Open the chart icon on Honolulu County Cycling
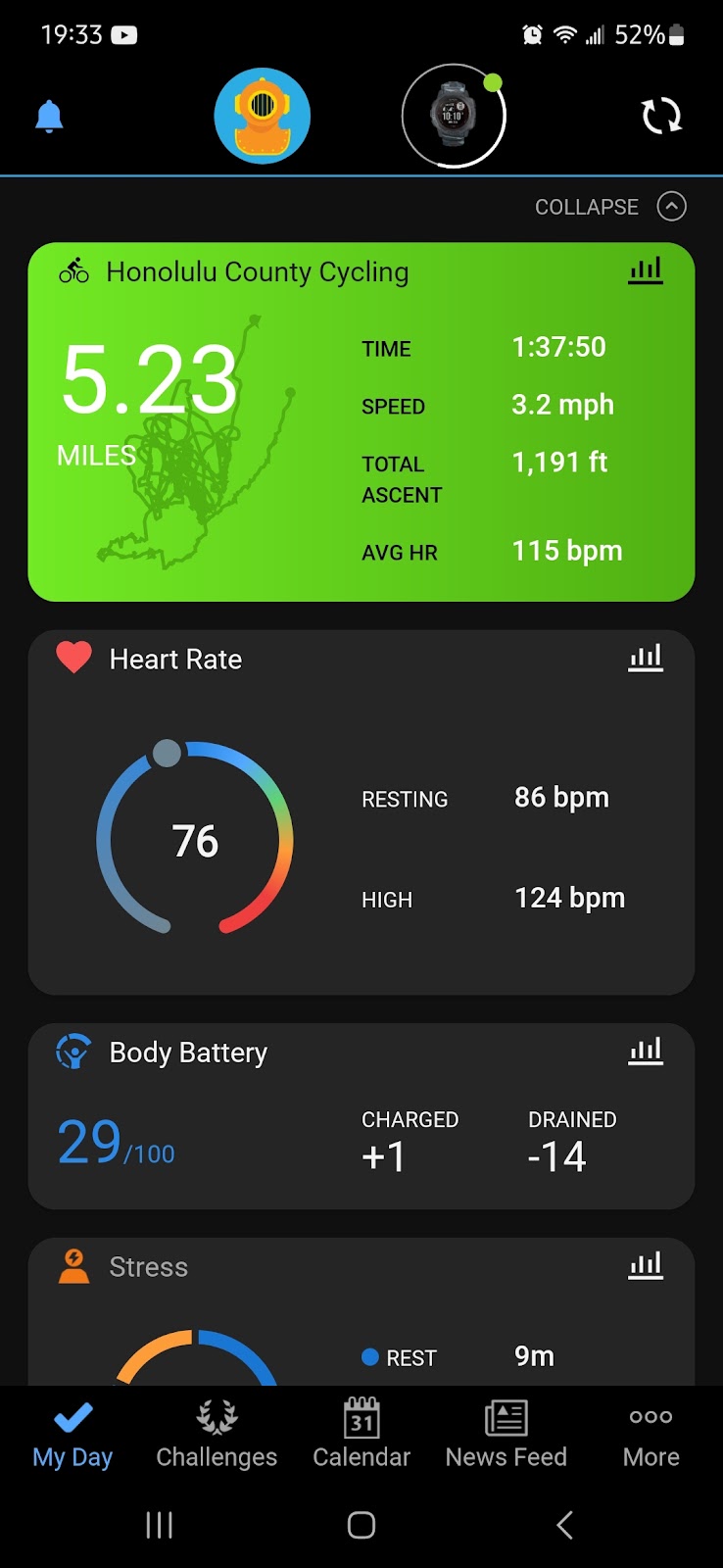Image resolution: width=723 pixels, height=1568 pixels. tap(646, 270)
